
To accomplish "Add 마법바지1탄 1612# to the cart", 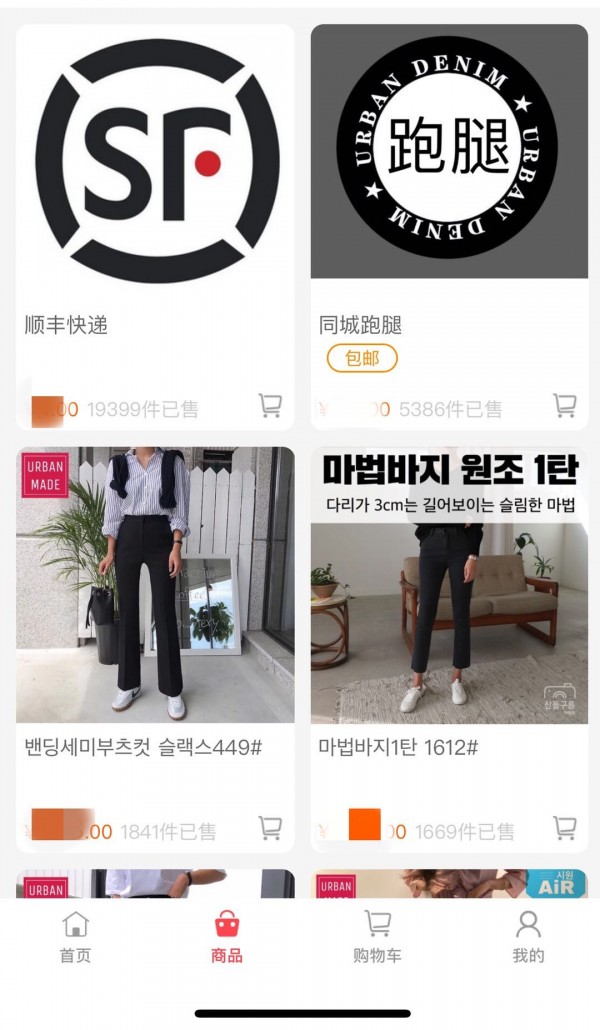I will [x=565, y=828].
